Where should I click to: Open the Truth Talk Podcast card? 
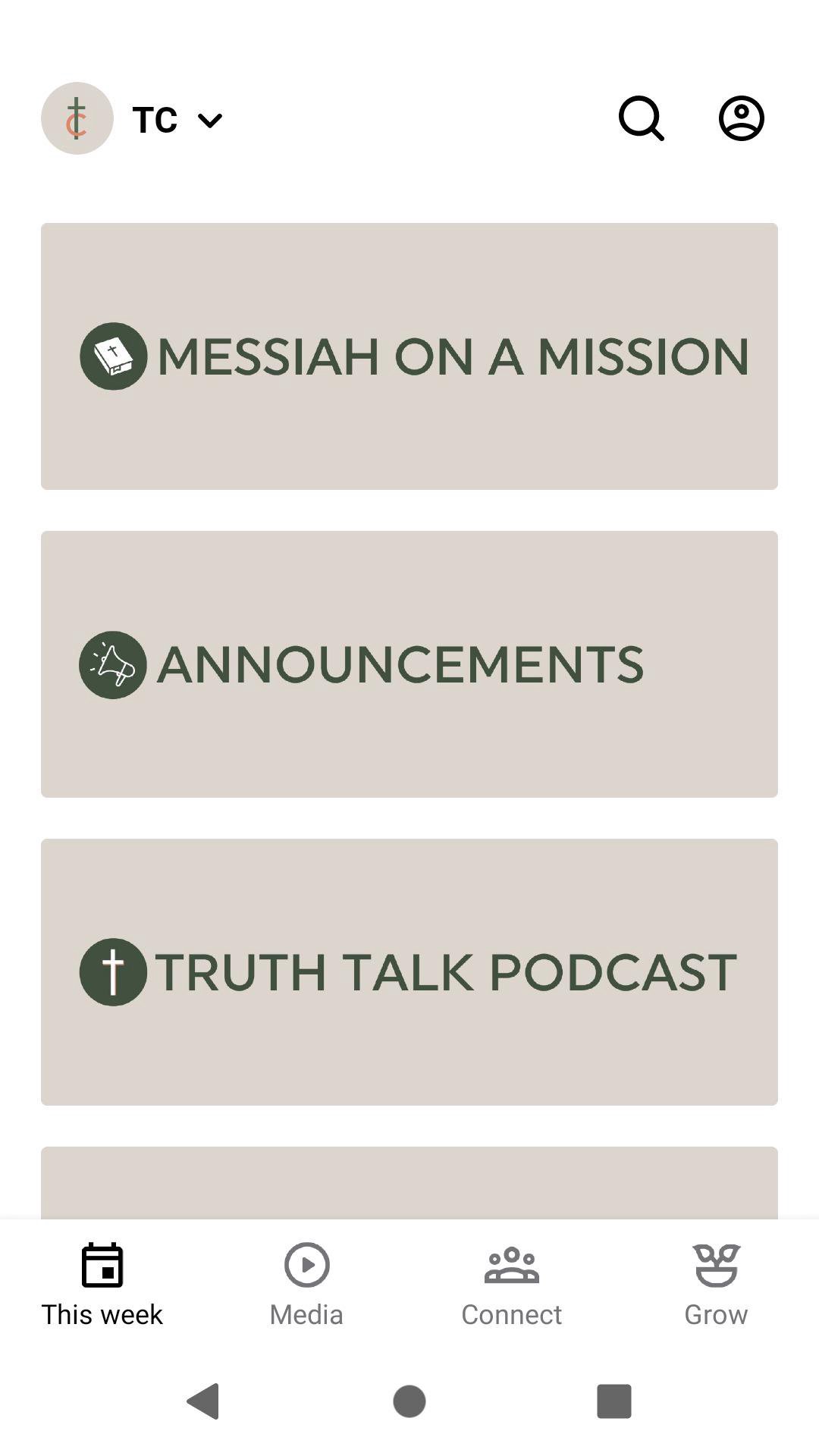[x=409, y=972]
